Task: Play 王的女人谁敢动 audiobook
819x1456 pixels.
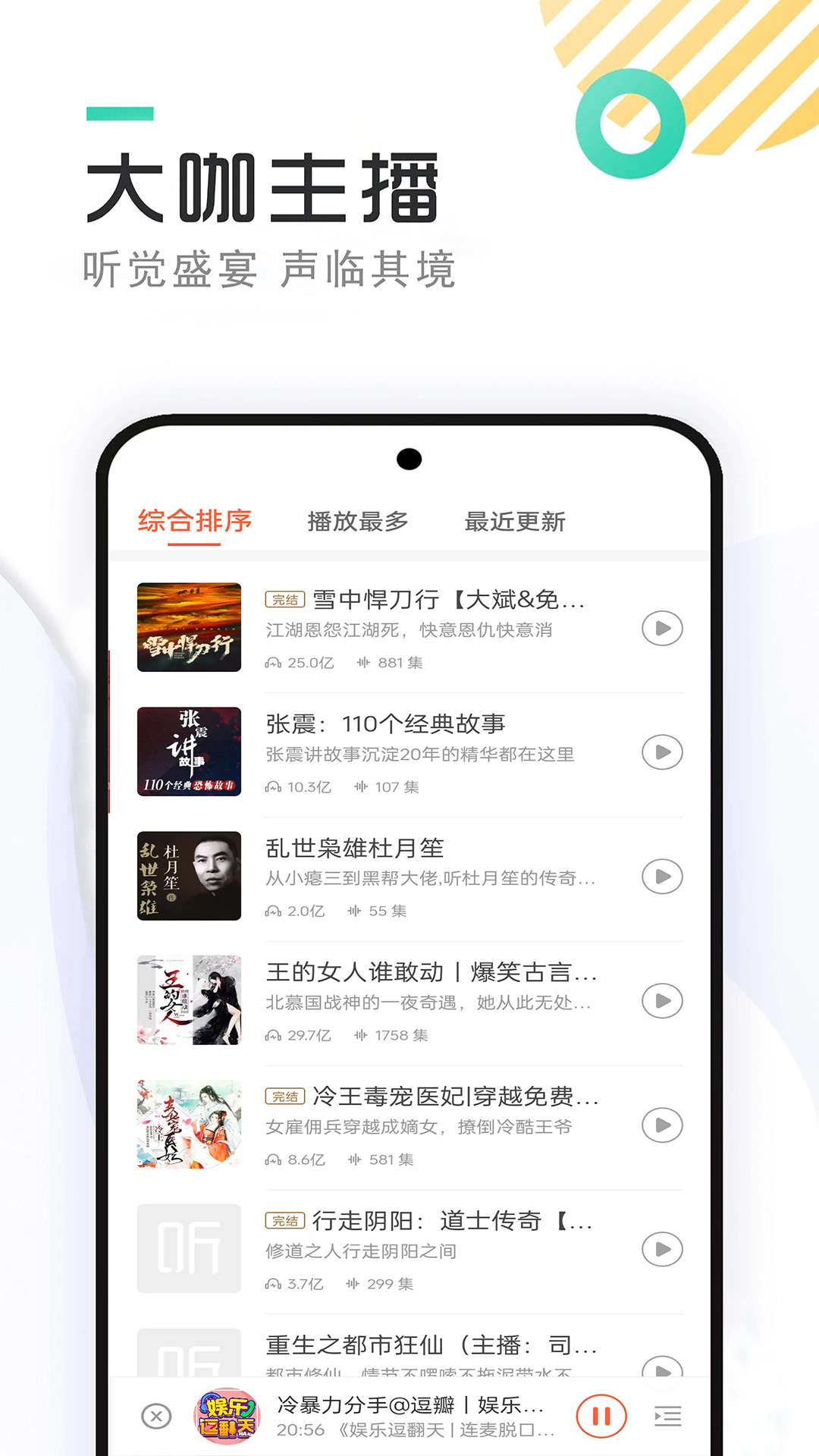Action: coord(662,1001)
